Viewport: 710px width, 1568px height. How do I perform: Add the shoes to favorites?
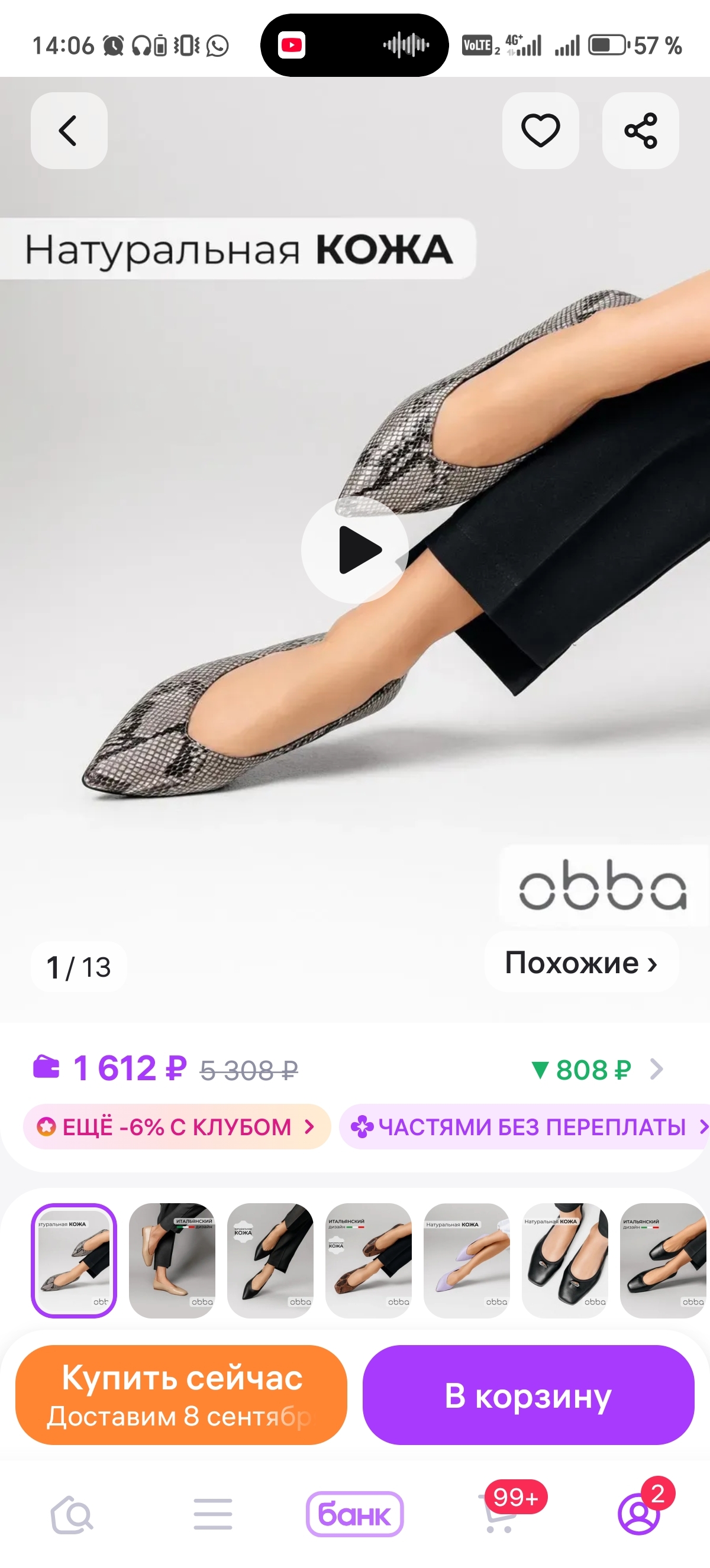point(540,130)
